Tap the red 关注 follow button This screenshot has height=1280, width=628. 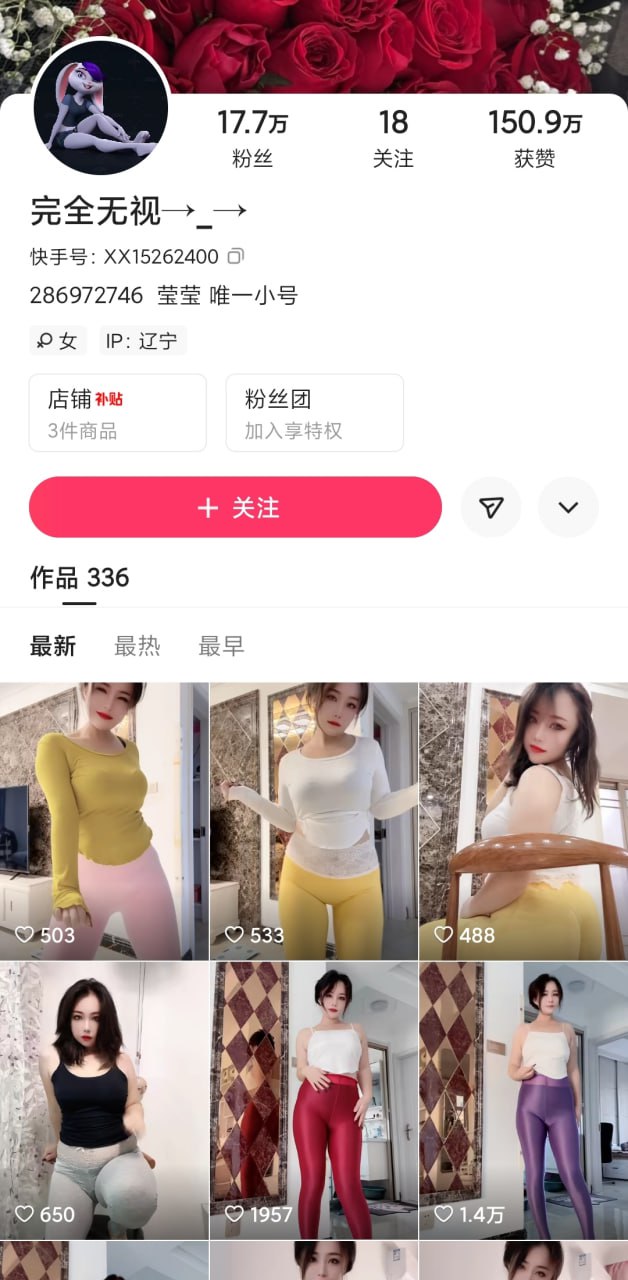(235, 507)
